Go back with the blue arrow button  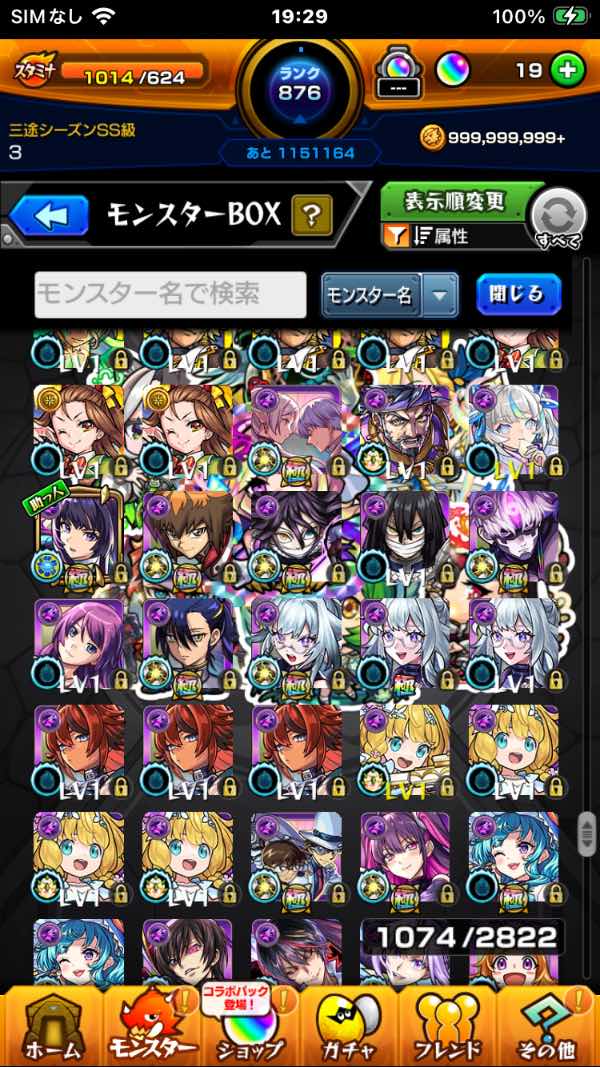pos(50,215)
